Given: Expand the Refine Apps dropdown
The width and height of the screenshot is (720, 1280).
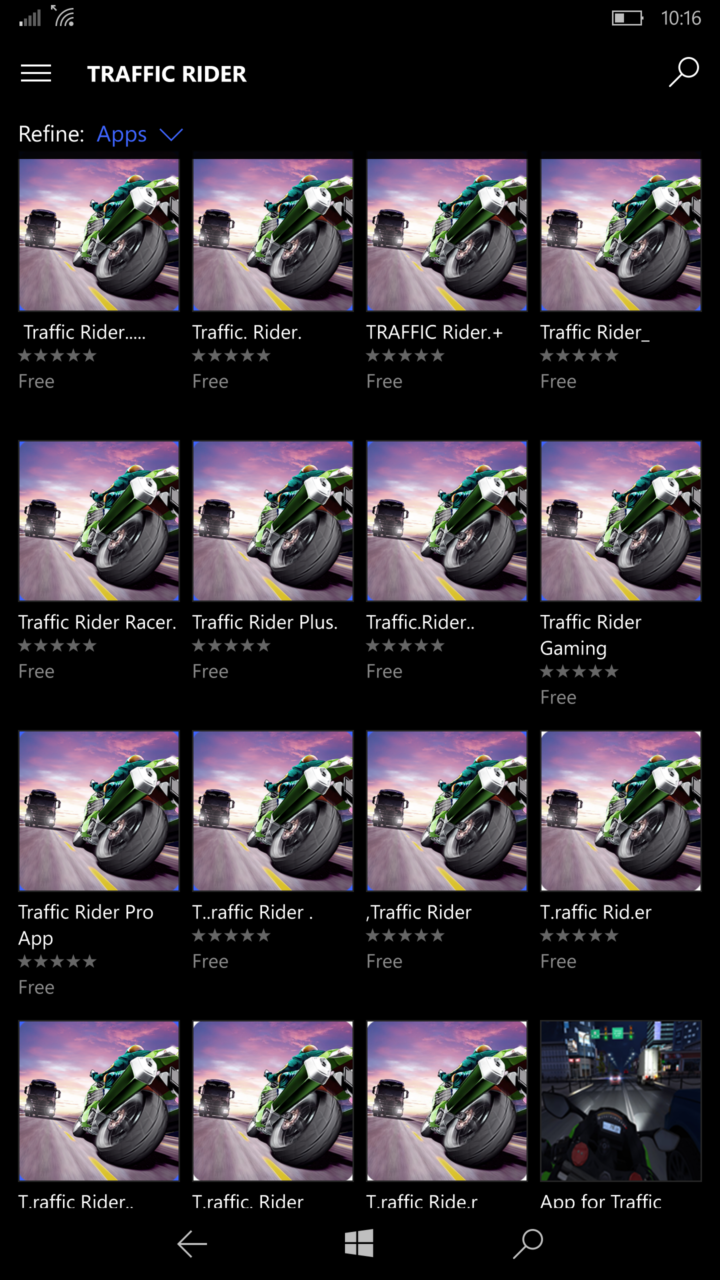Looking at the screenshot, I should pos(140,134).
